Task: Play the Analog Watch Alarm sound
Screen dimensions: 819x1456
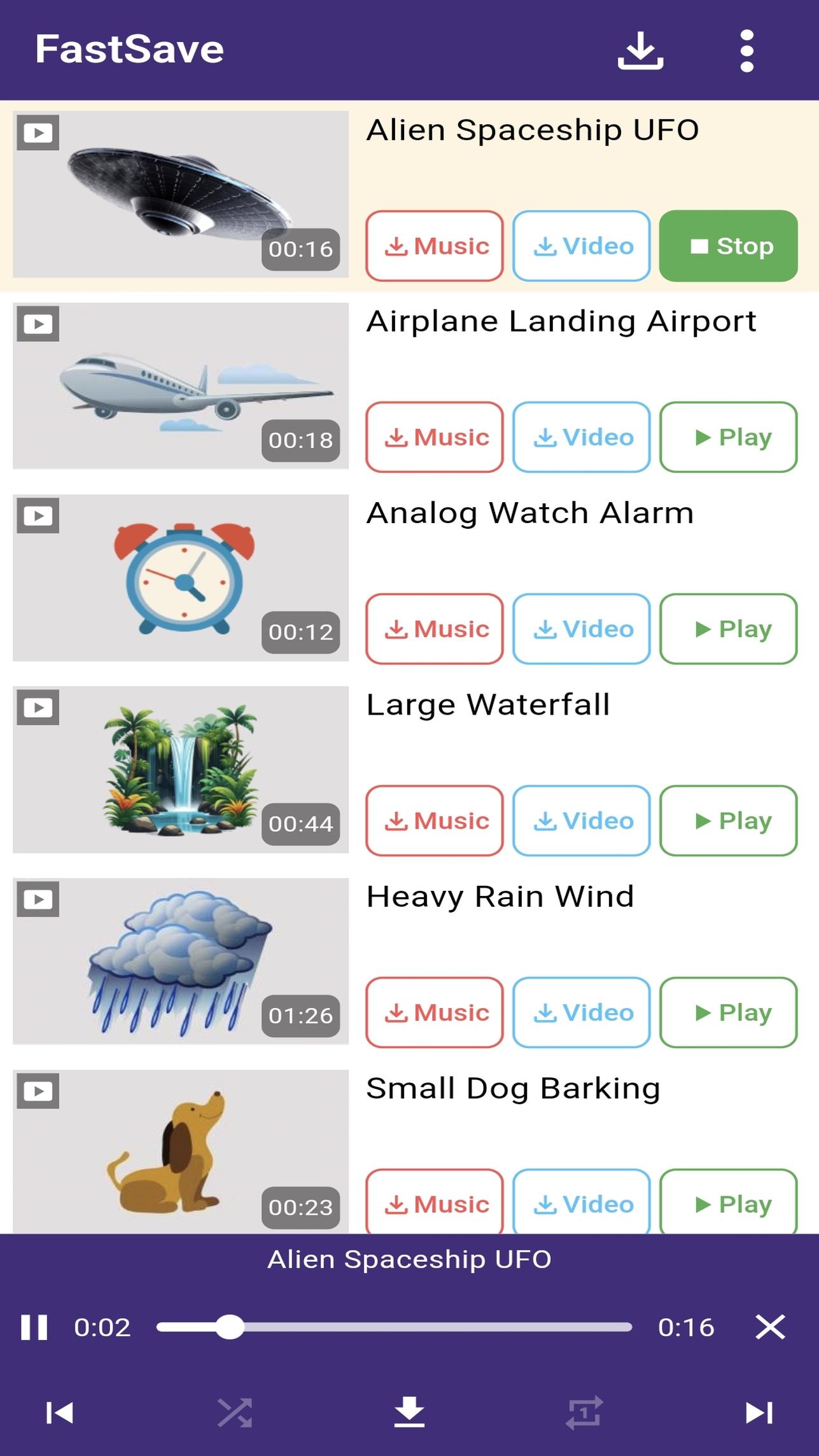Action: tap(728, 629)
